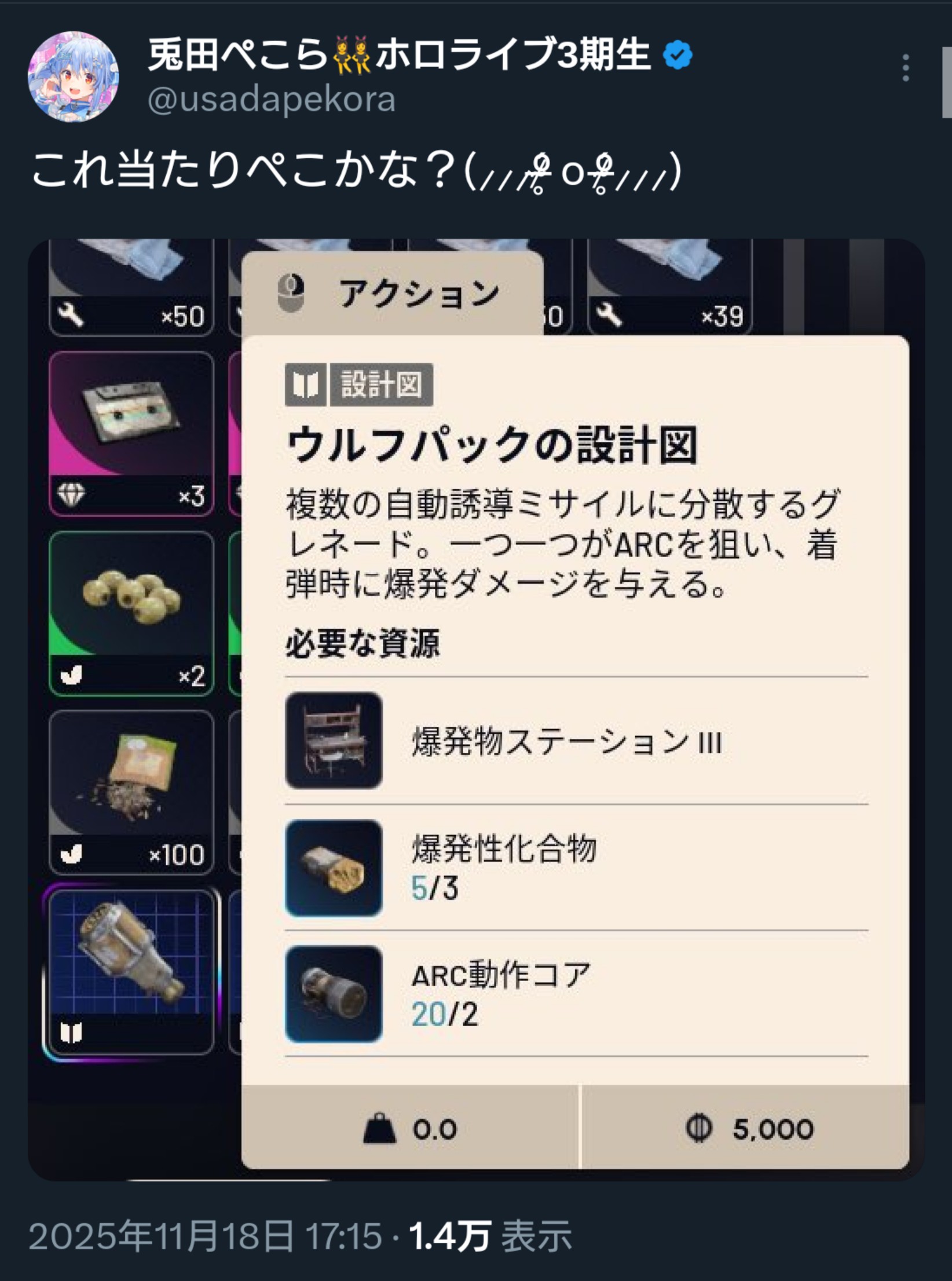Visit the @usadapekora profile via the handle

272,100
